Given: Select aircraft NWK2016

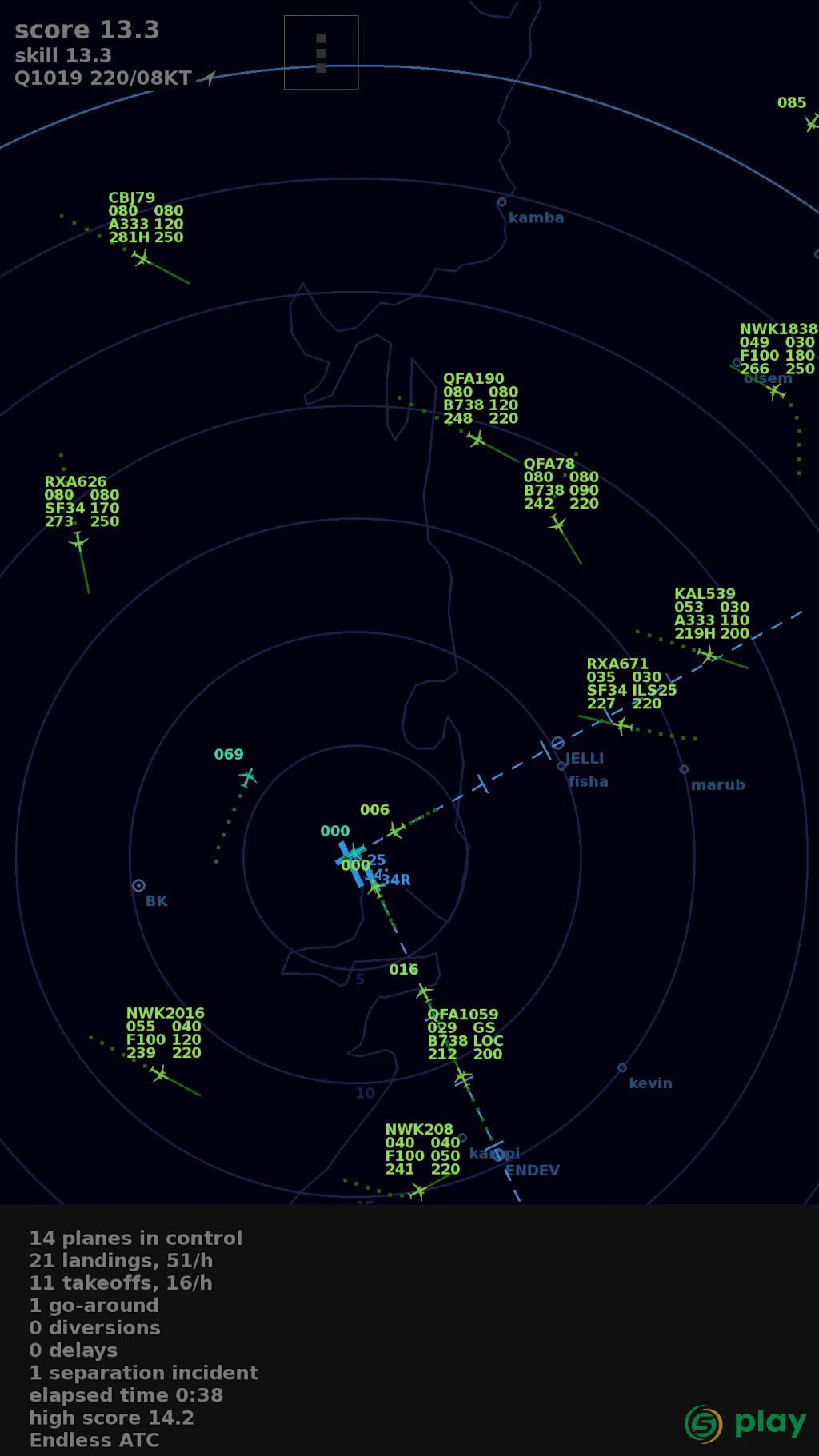Looking at the screenshot, I should coord(159,1074).
